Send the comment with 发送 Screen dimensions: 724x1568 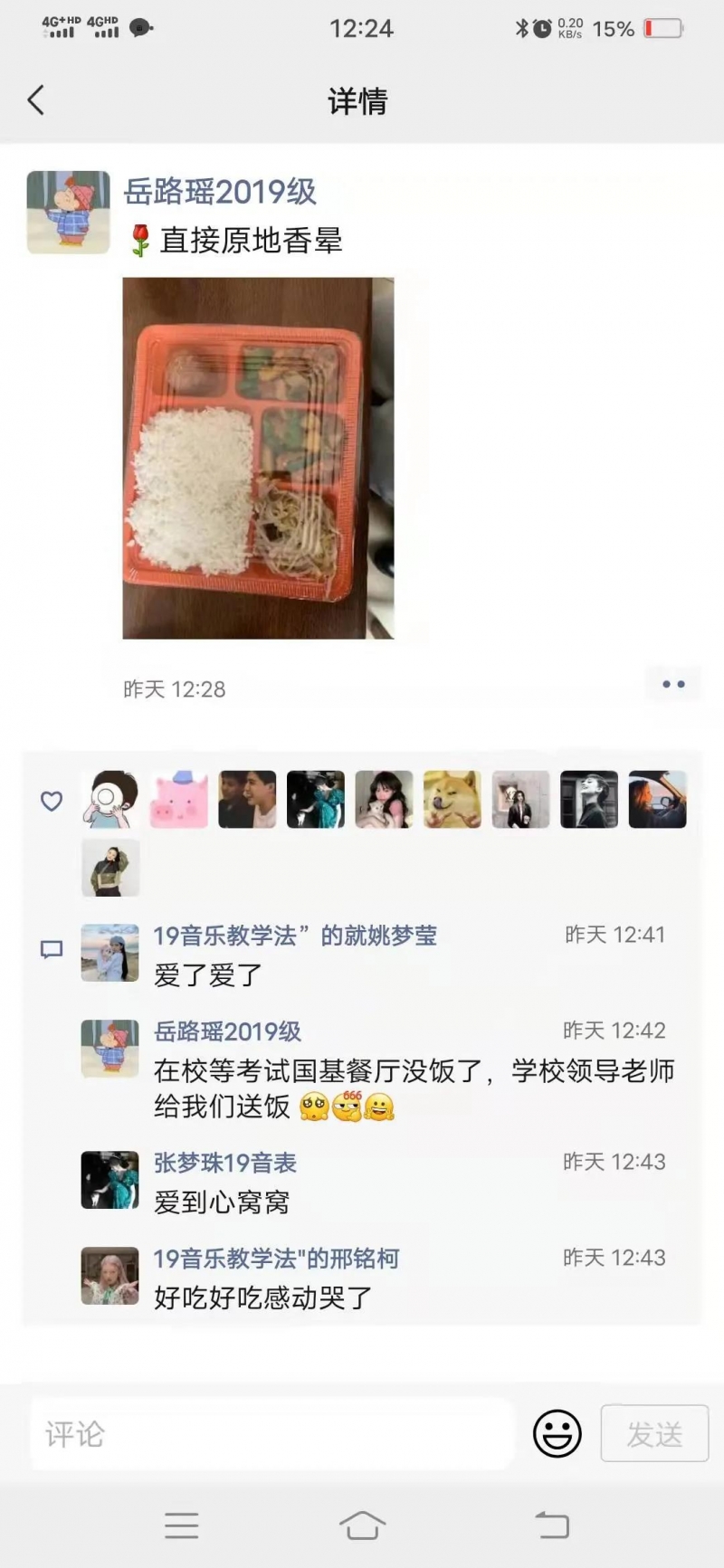654,1433
